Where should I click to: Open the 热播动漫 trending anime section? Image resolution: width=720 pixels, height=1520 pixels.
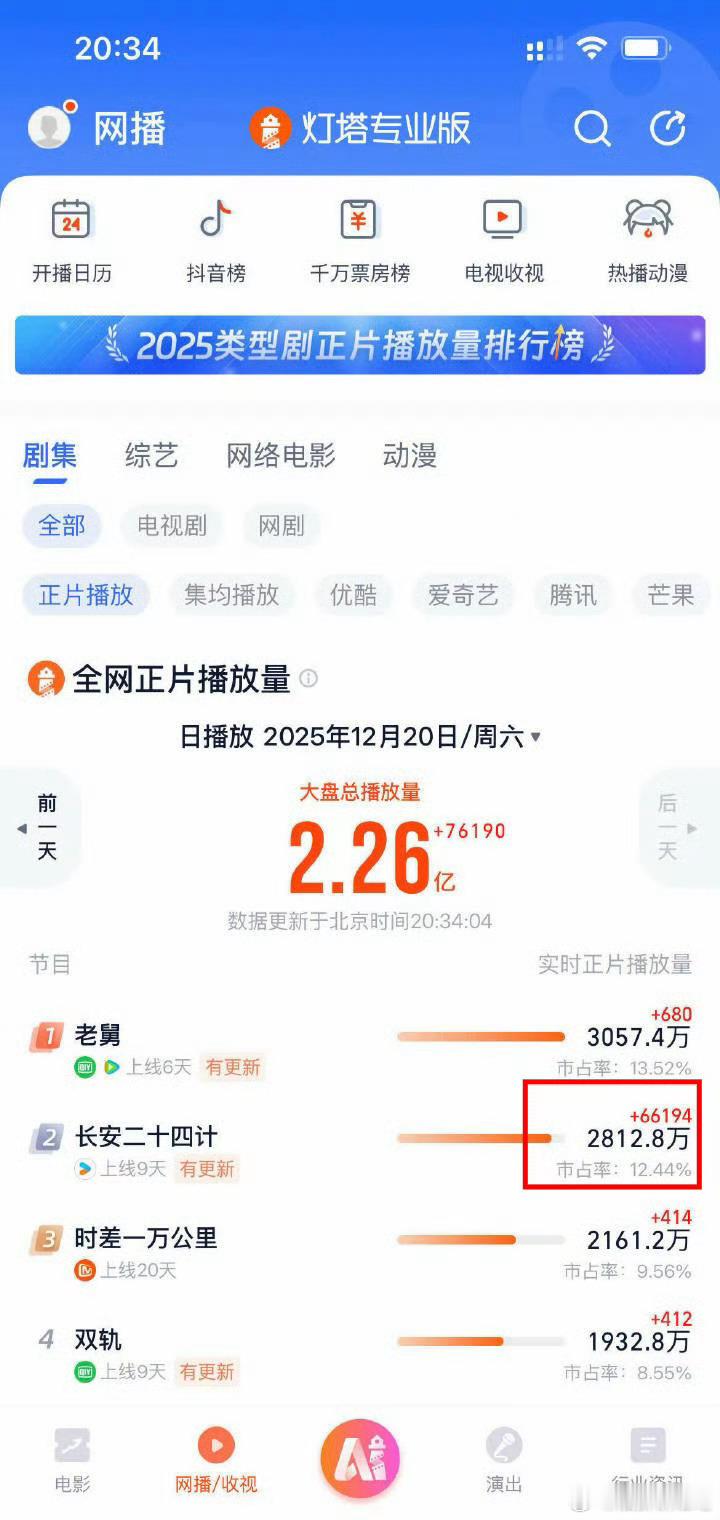click(x=648, y=238)
